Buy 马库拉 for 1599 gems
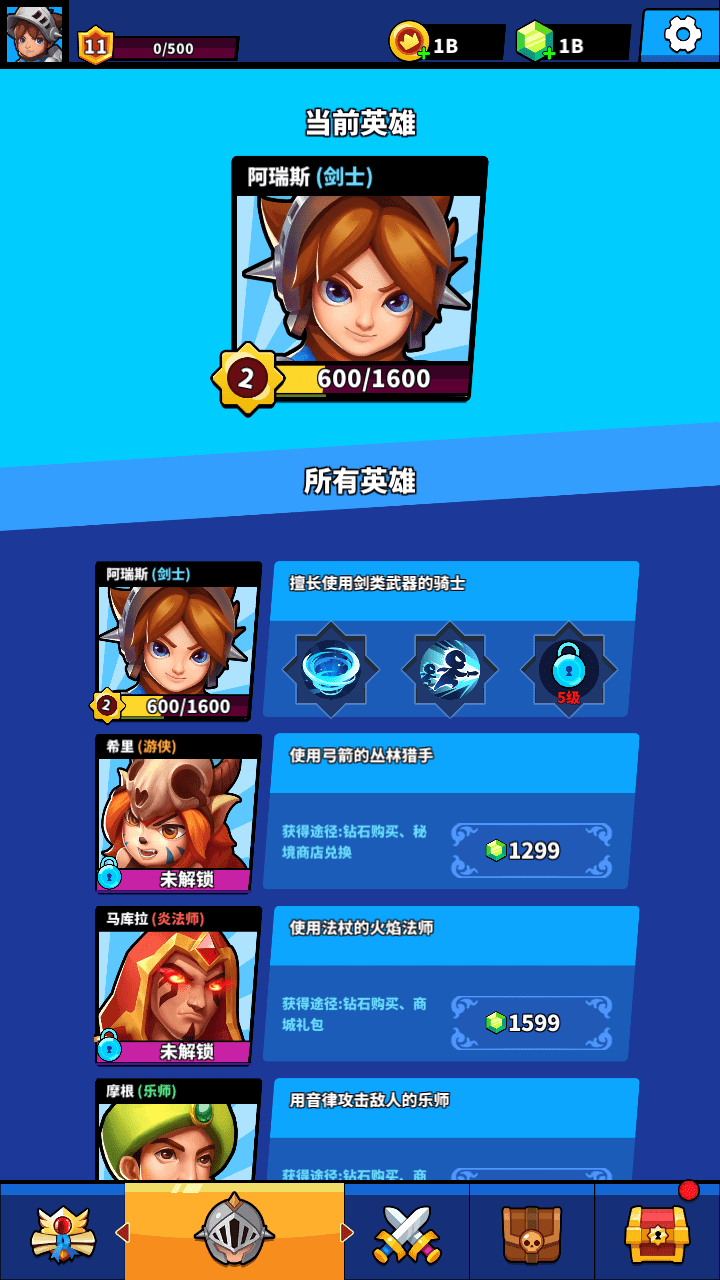 [x=531, y=1022]
